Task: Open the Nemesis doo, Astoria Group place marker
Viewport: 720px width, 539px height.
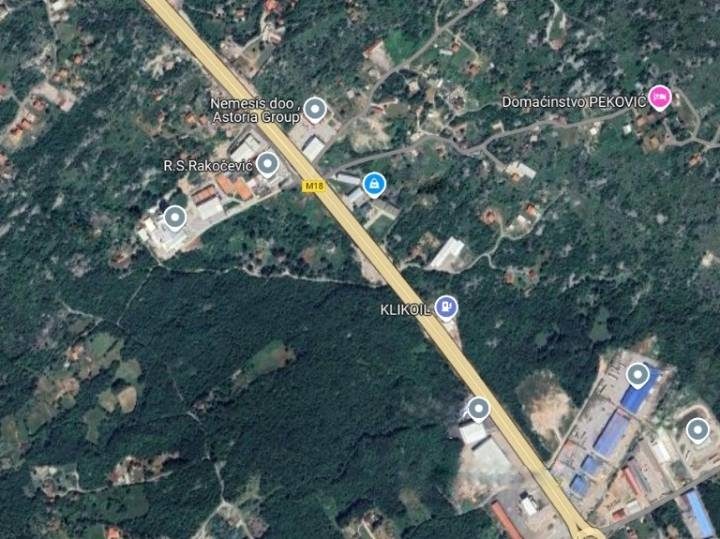Action: [x=316, y=109]
